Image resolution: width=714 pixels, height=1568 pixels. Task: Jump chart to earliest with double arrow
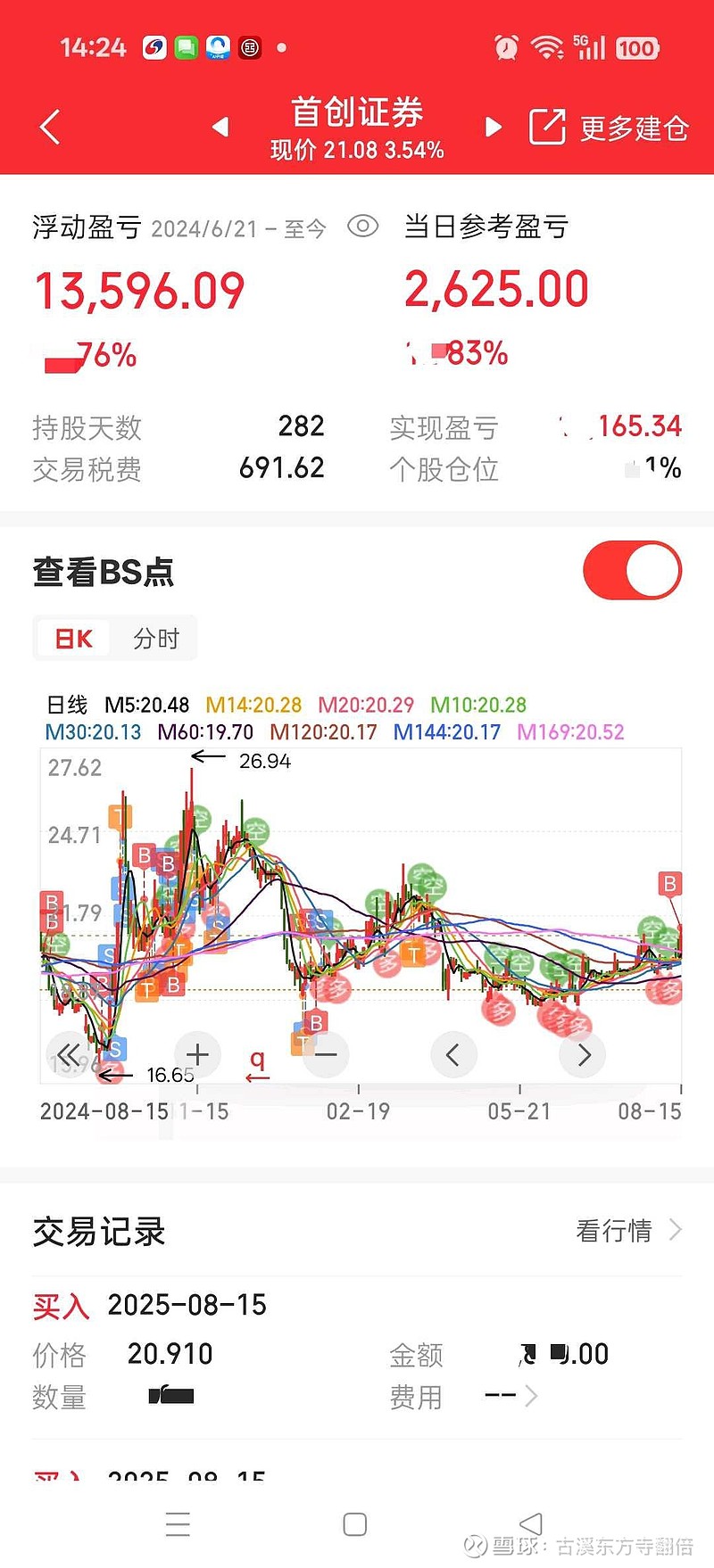tap(69, 1055)
